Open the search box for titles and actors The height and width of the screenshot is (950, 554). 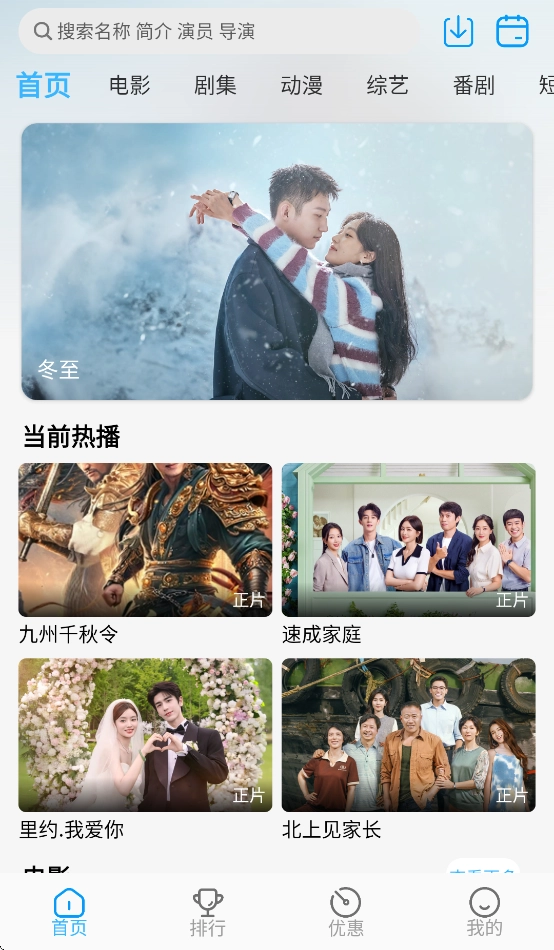pos(219,31)
